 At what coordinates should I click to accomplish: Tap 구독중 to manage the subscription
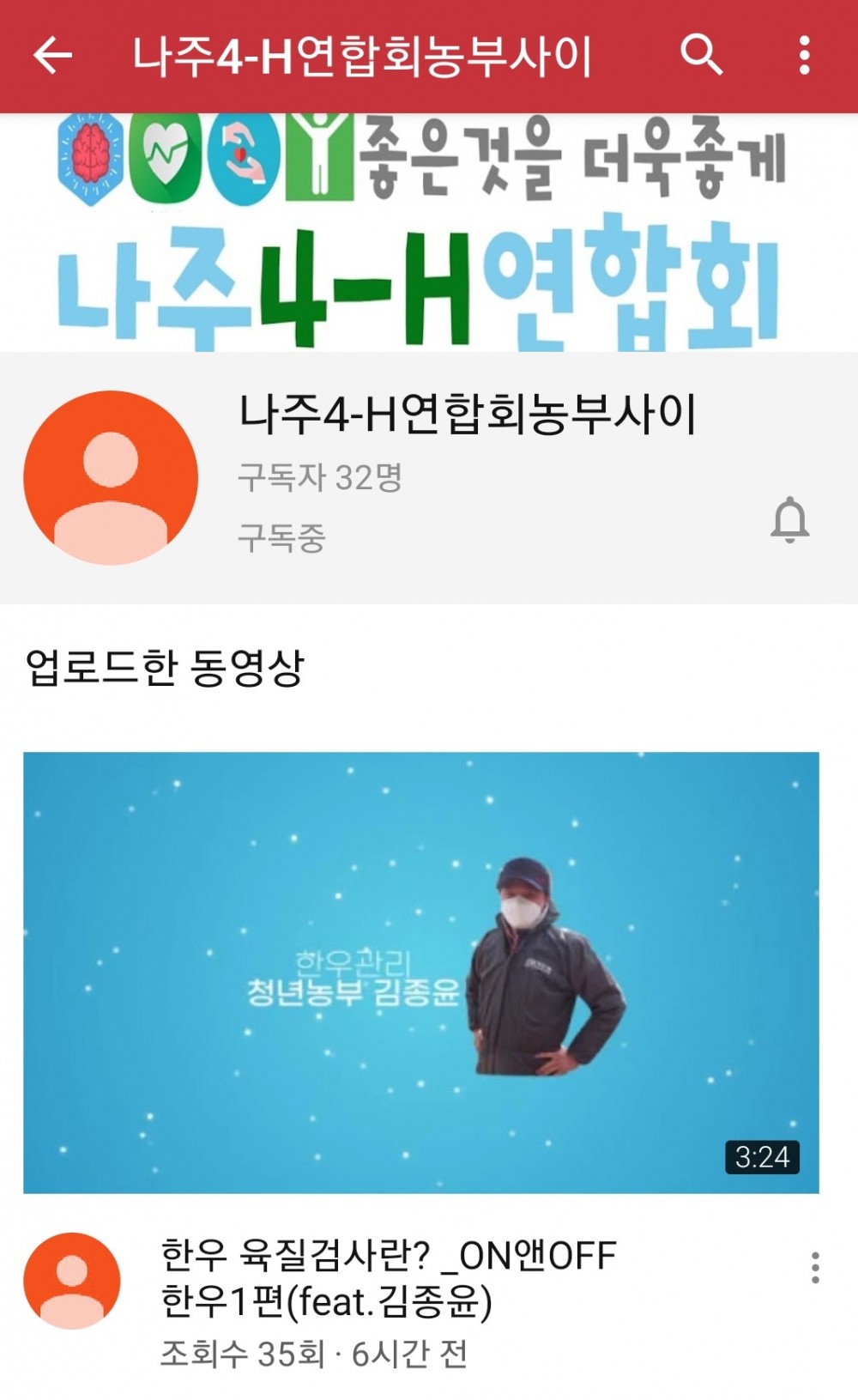281,538
